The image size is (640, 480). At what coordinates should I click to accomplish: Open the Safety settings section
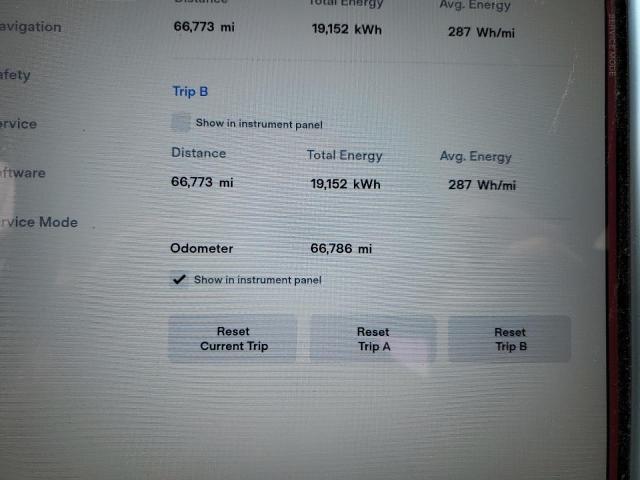(x=16, y=75)
